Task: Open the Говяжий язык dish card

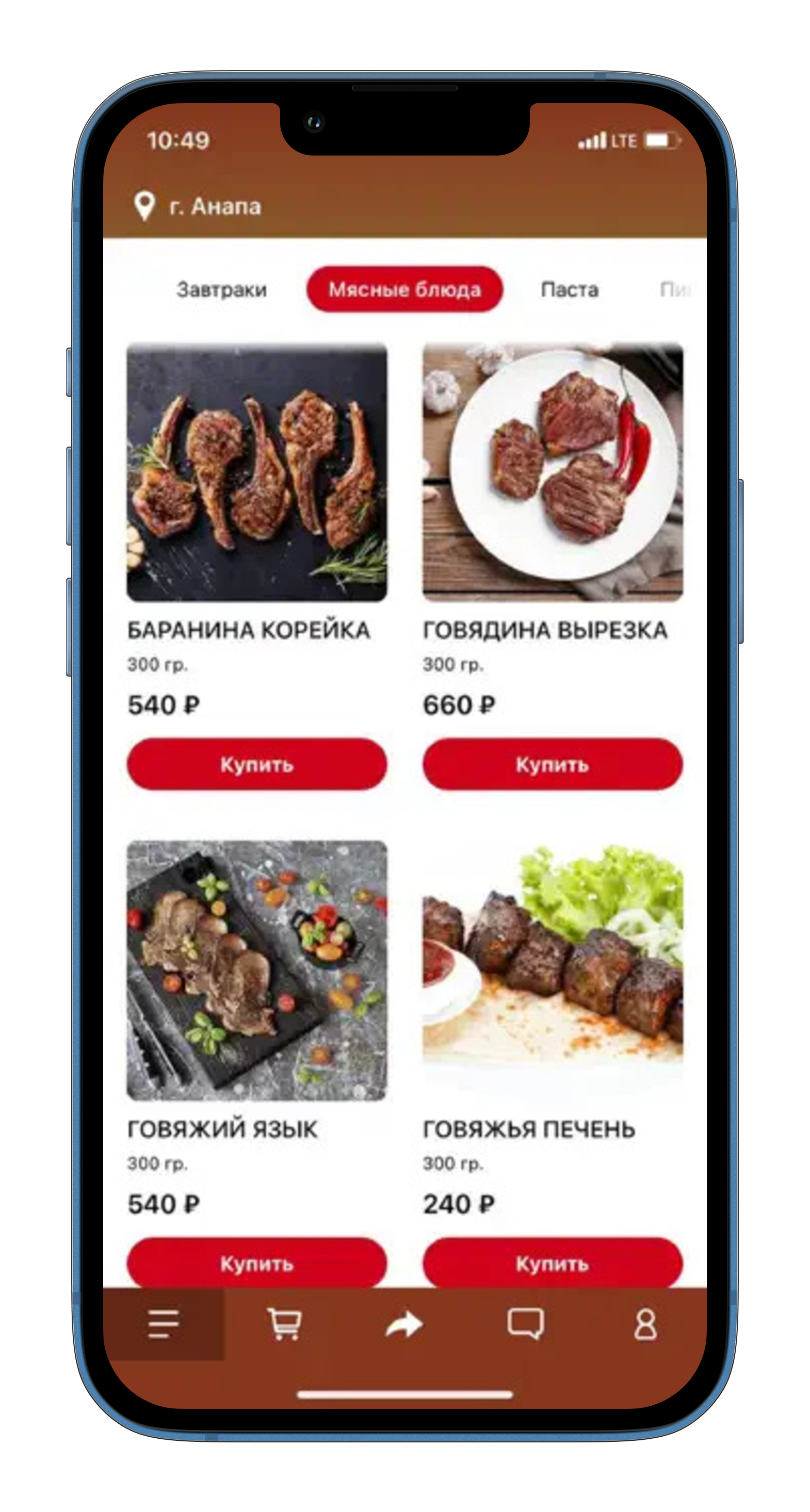Action: pos(257,970)
